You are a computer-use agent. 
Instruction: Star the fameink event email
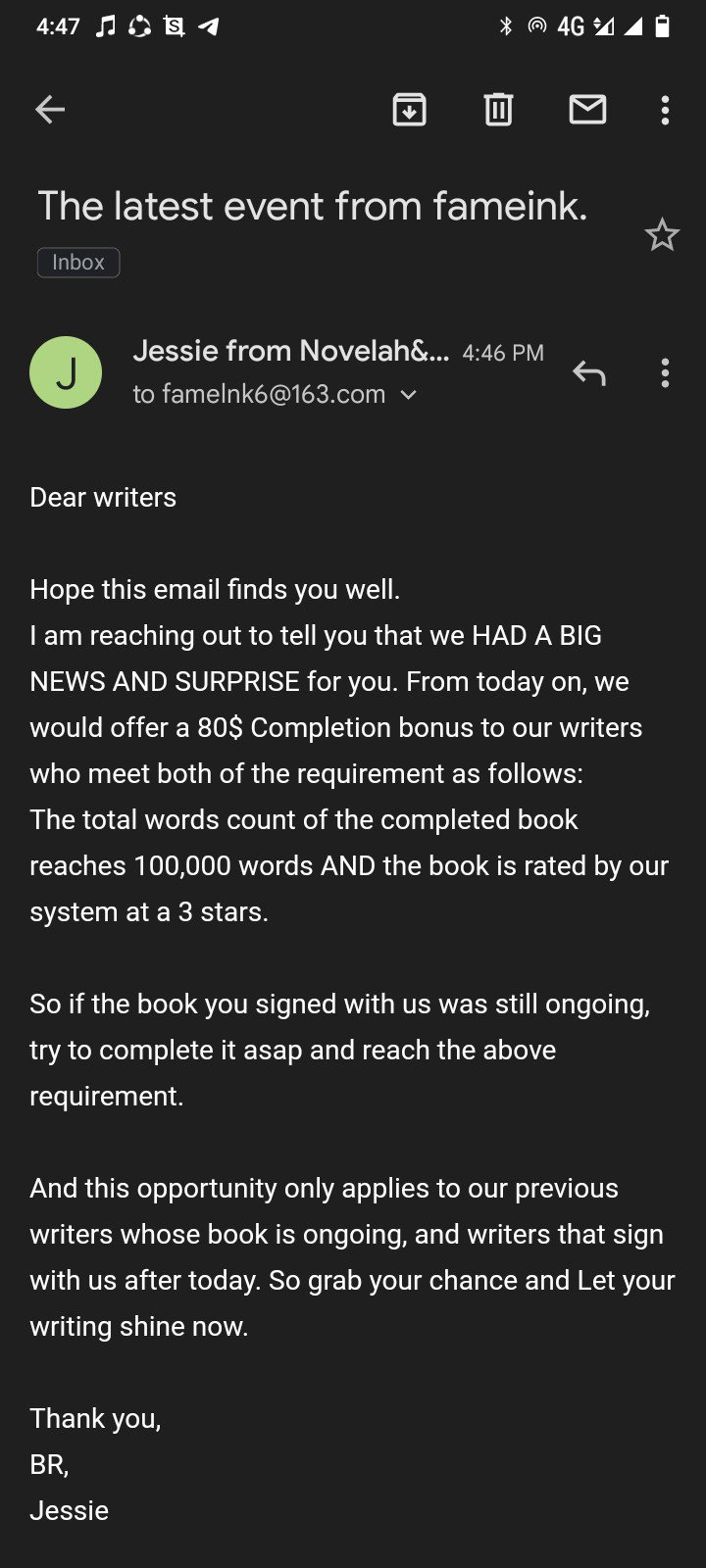pos(662,235)
